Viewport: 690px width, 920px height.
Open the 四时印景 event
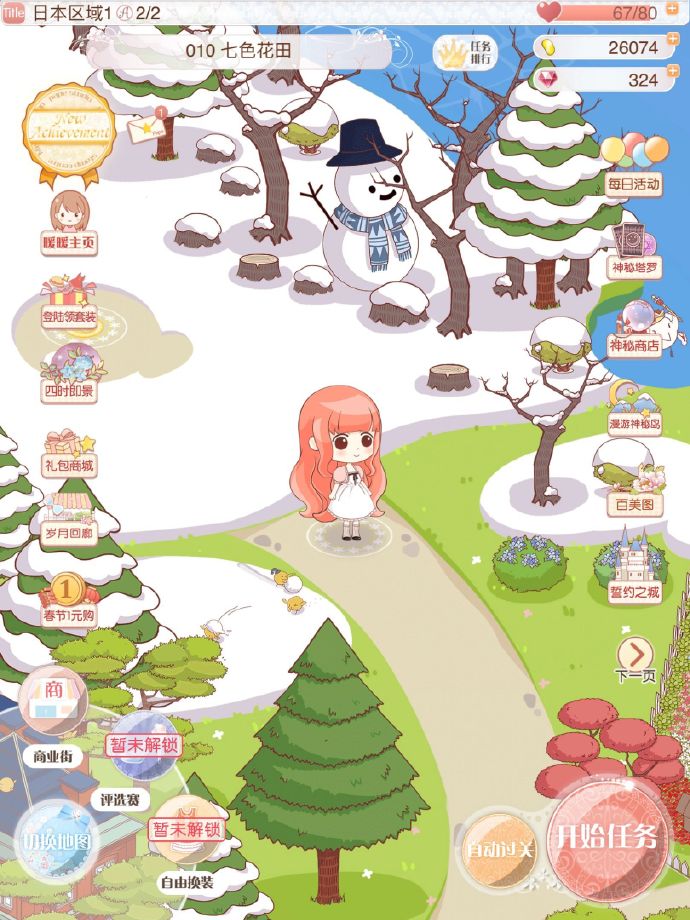click(69, 374)
